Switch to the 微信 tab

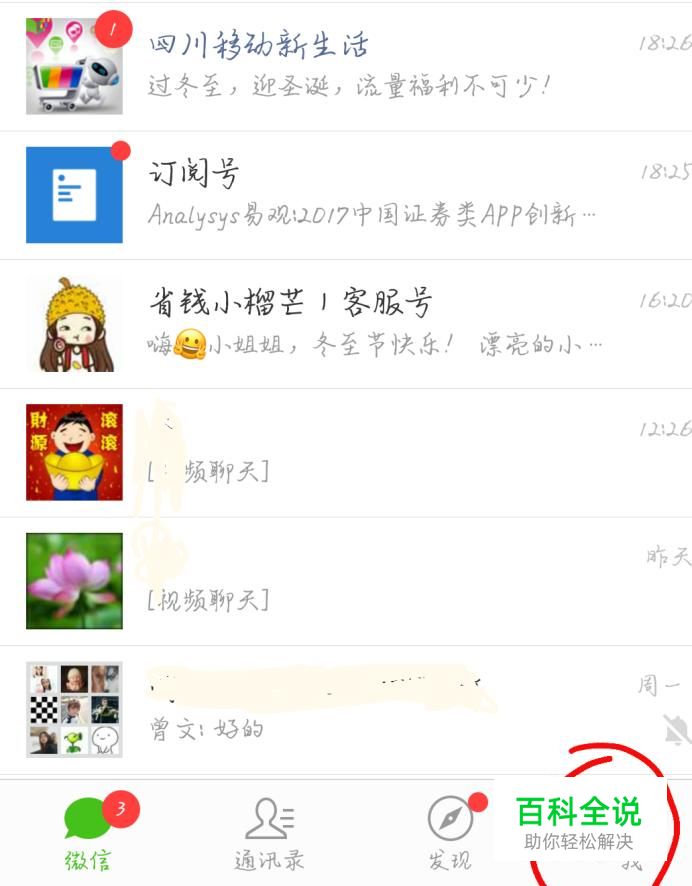(x=90, y=834)
